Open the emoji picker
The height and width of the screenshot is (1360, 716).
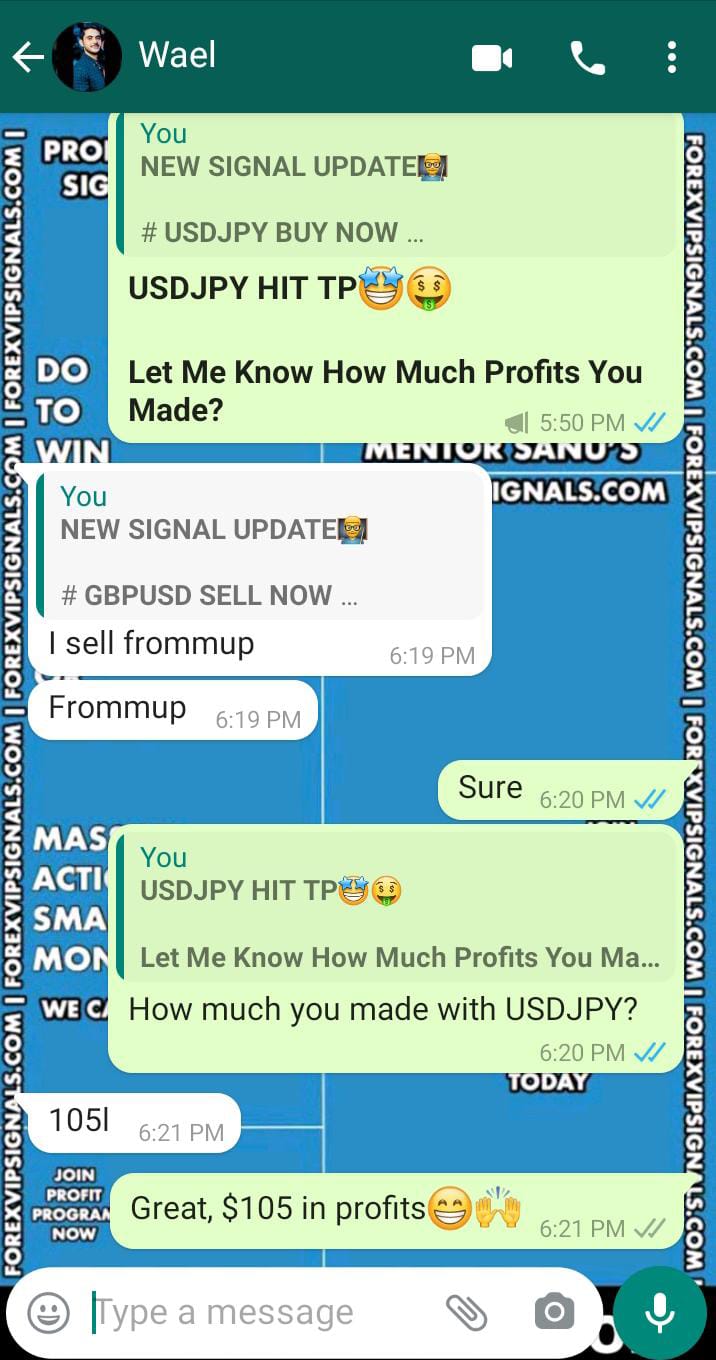pos(48,1312)
